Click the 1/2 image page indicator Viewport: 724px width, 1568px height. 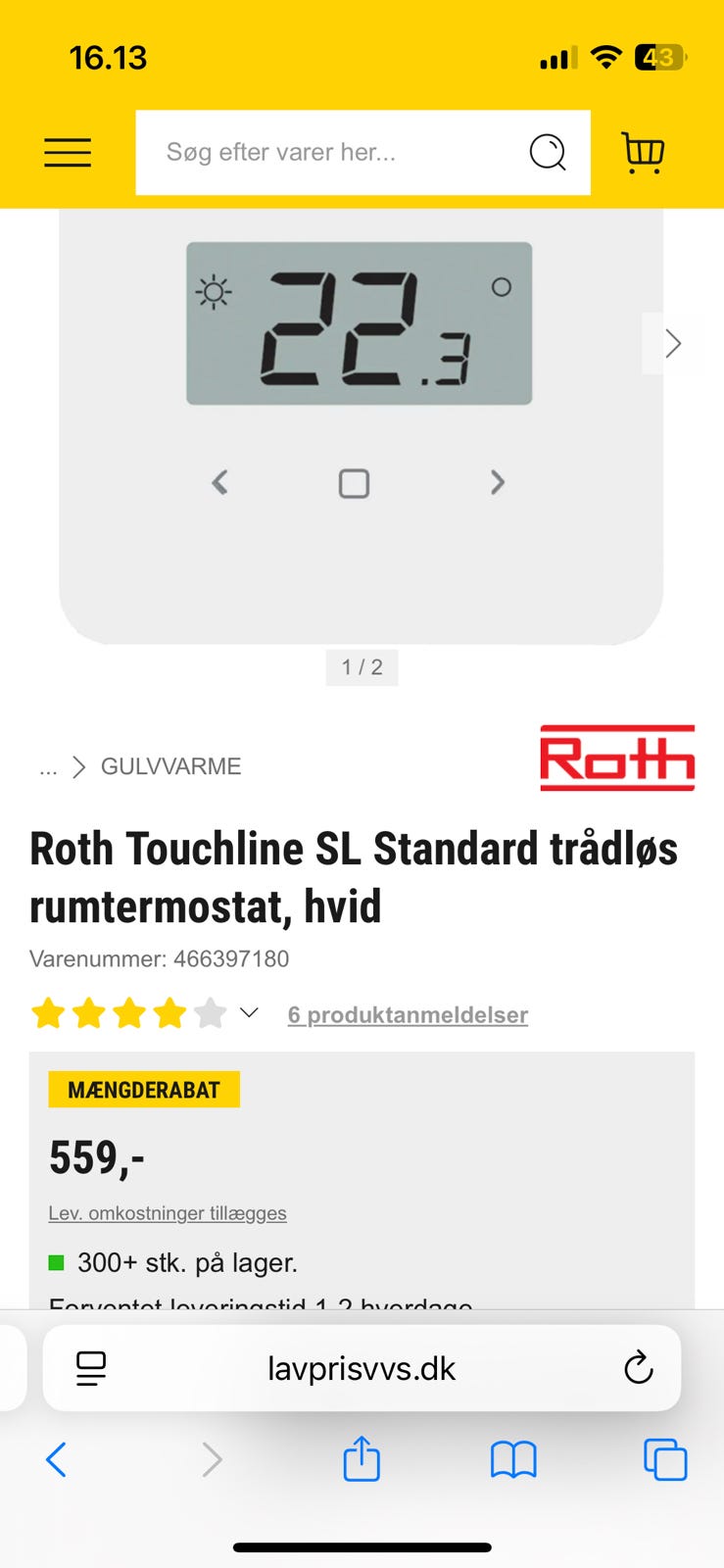tap(362, 667)
